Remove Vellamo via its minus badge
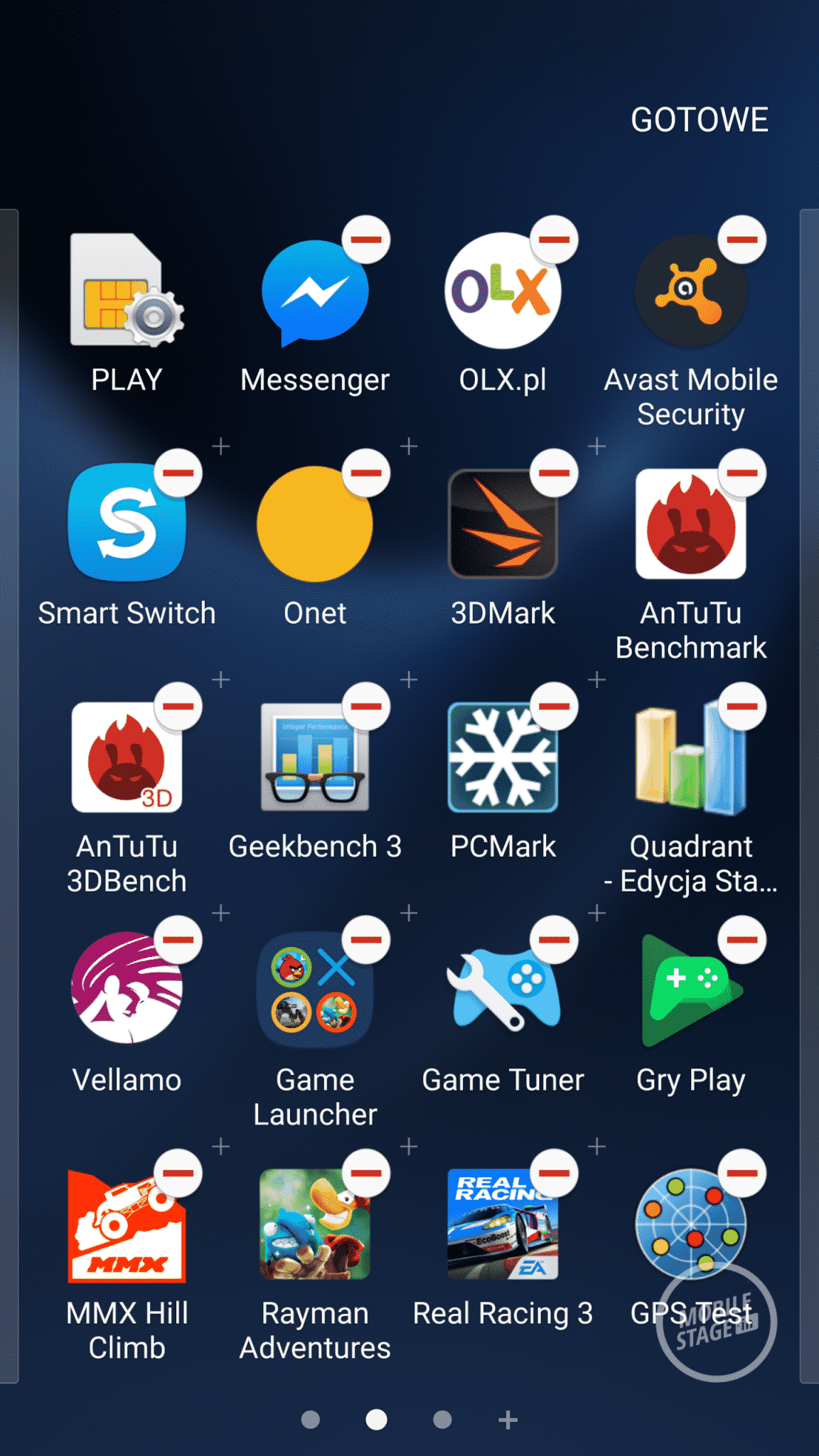Image resolution: width=819 pixels, height=1456 pixels. coord(178,939)
